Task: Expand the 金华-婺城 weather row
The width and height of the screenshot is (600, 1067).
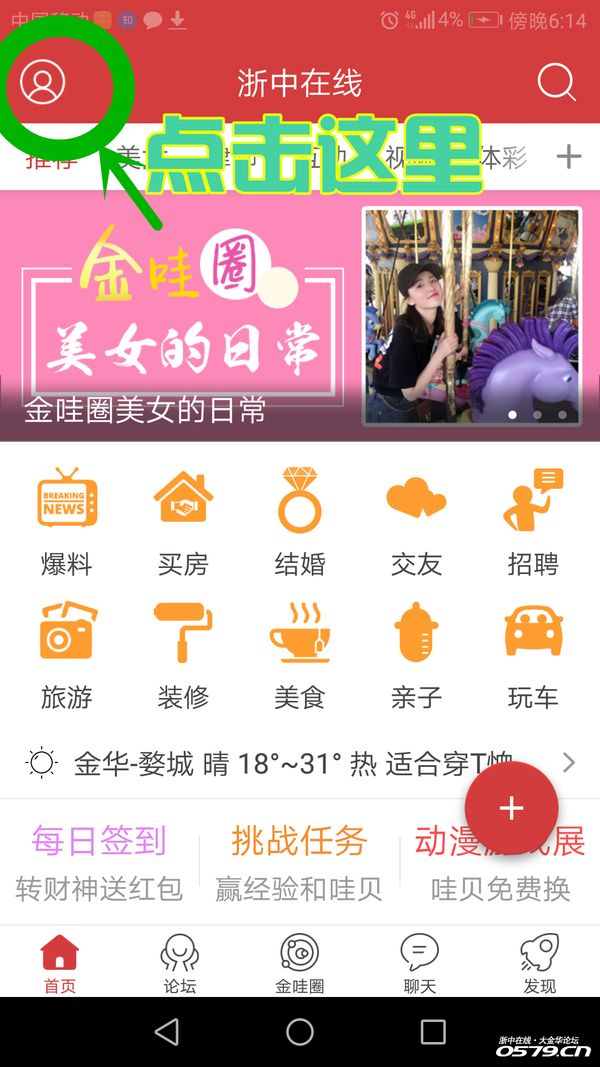Action: (300, 764)
